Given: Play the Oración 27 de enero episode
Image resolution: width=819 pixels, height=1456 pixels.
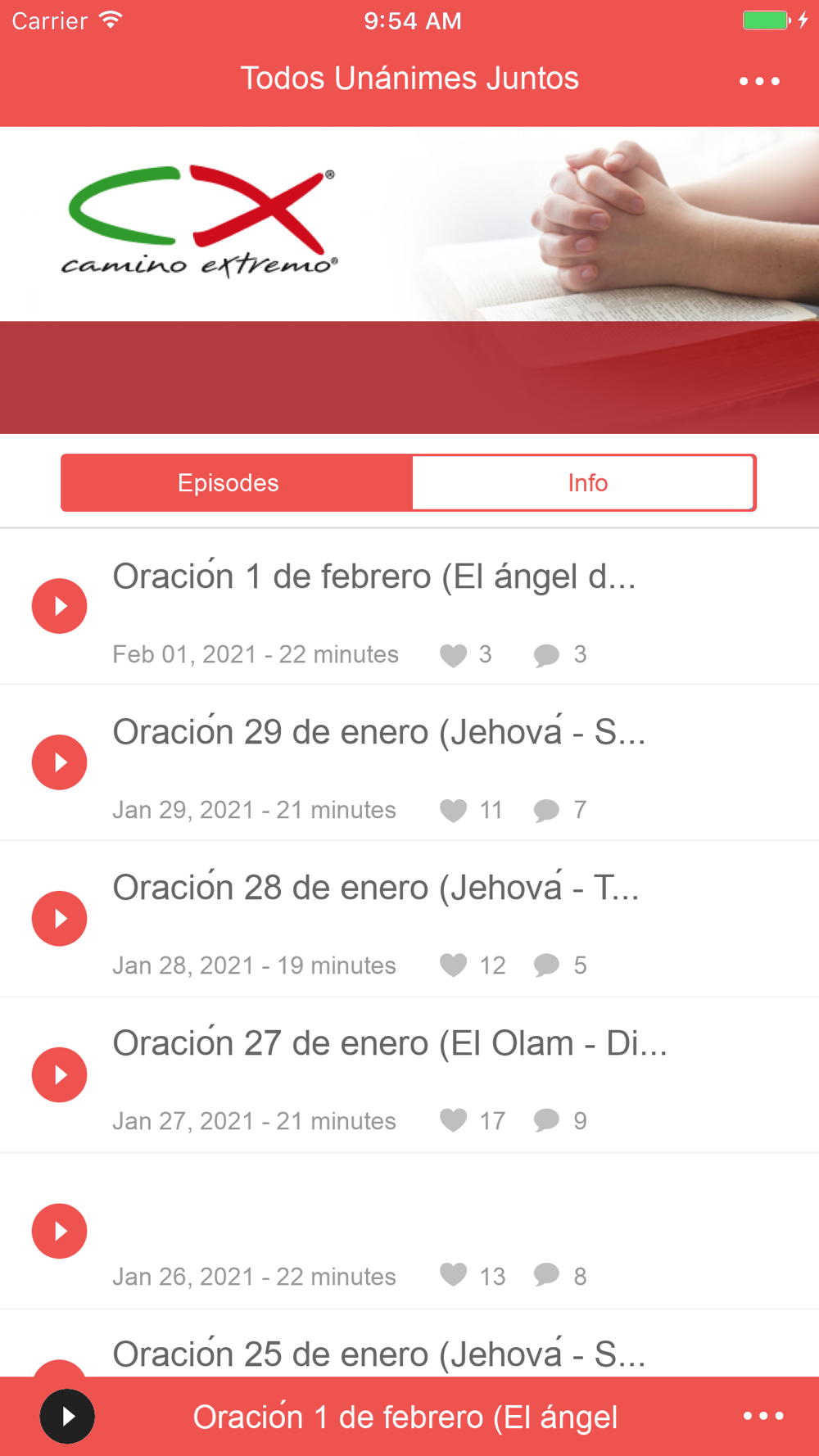Looking at the screenshot, I should point(60,1074).
